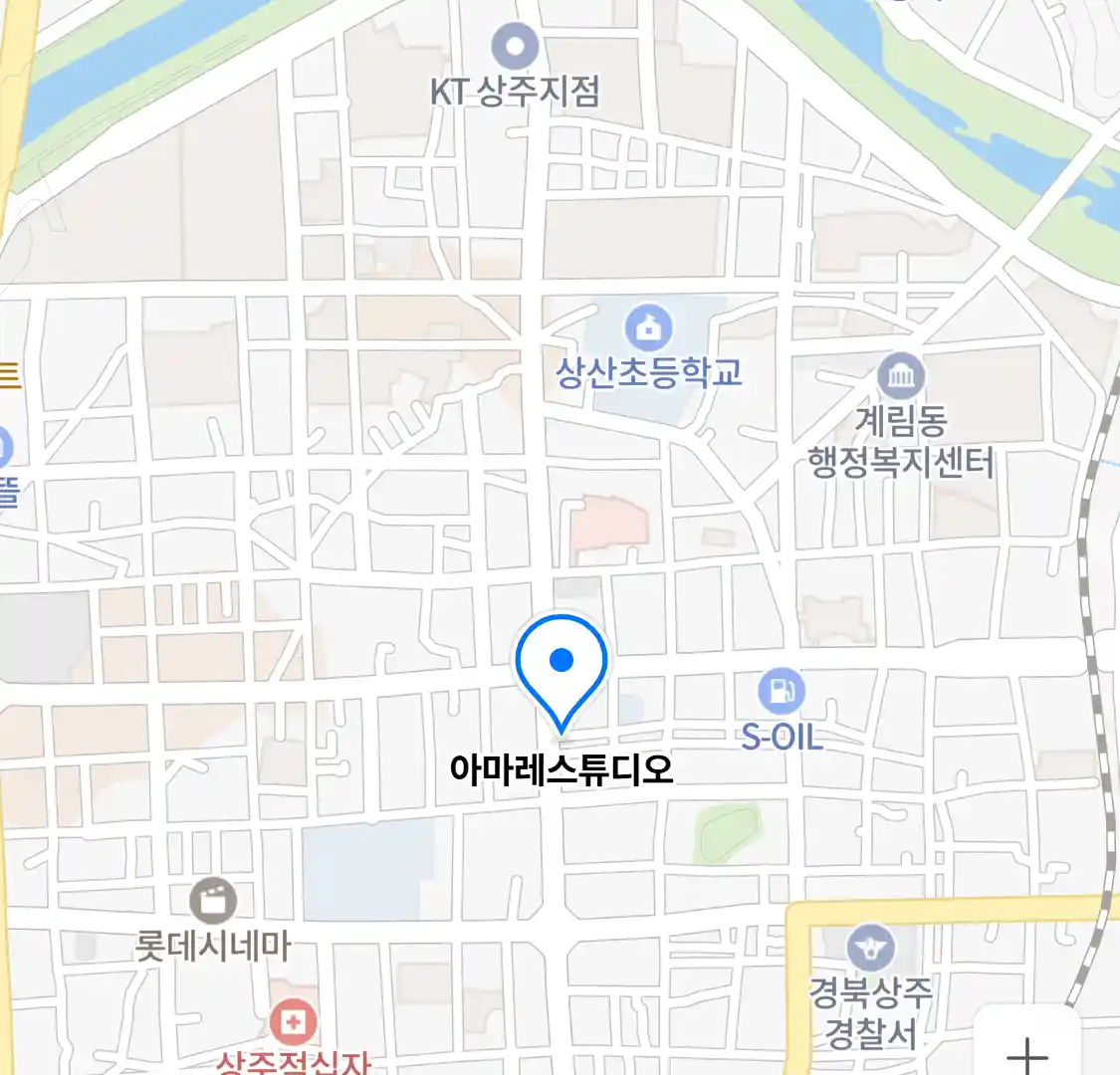Open the KT 상주지점 place marker
The width and height of the screenshot is (1120, 1075).
click(x=516, y=46)
